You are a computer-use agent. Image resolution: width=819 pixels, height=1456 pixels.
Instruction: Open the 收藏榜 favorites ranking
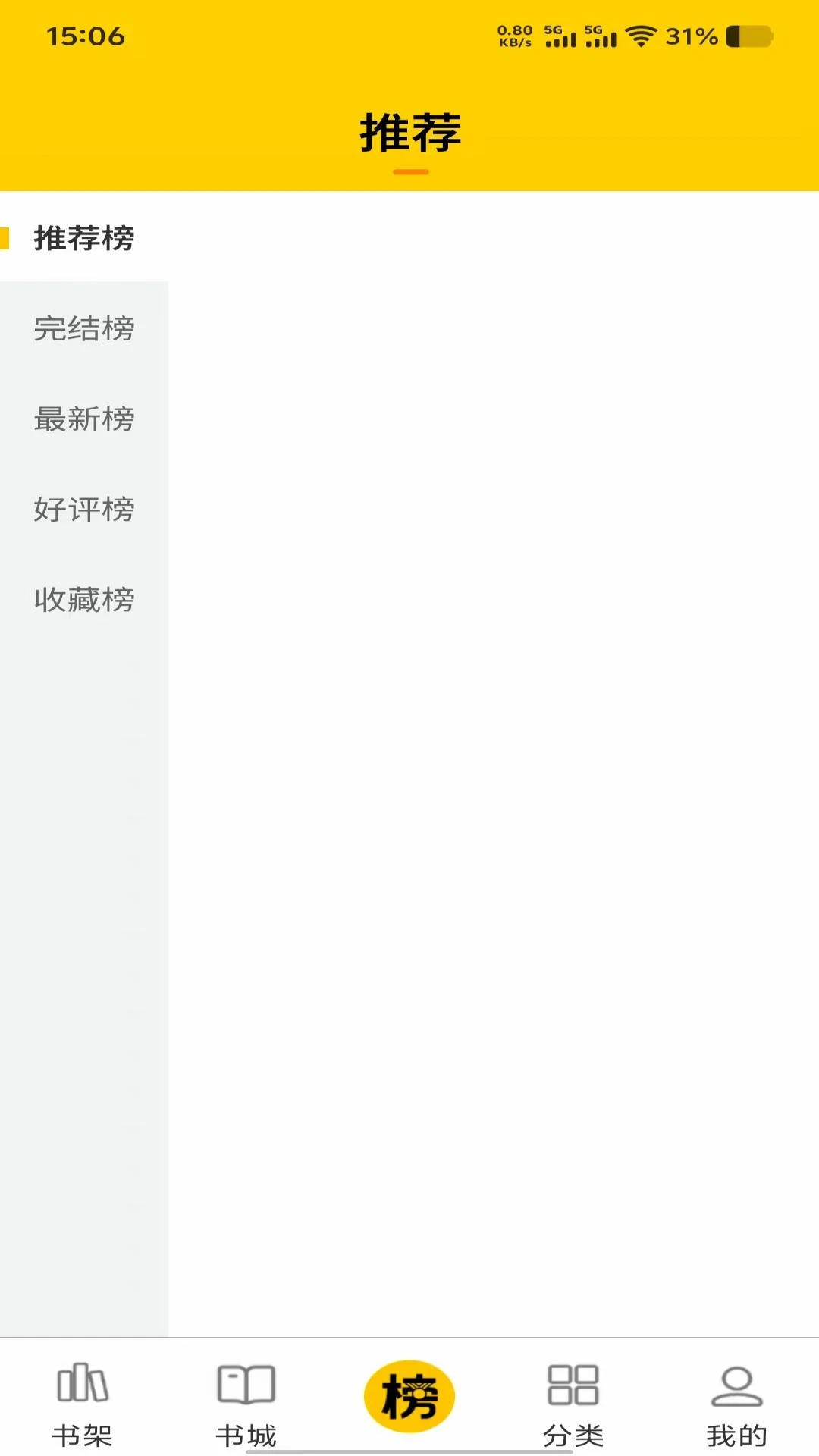(x=83, y=601)
